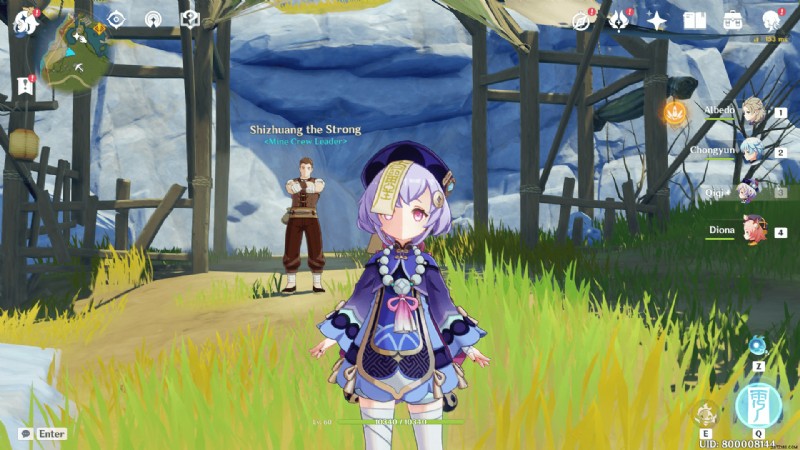Open the quest log bookmark icon
800x450 pixels.
(x=25, y=87)
